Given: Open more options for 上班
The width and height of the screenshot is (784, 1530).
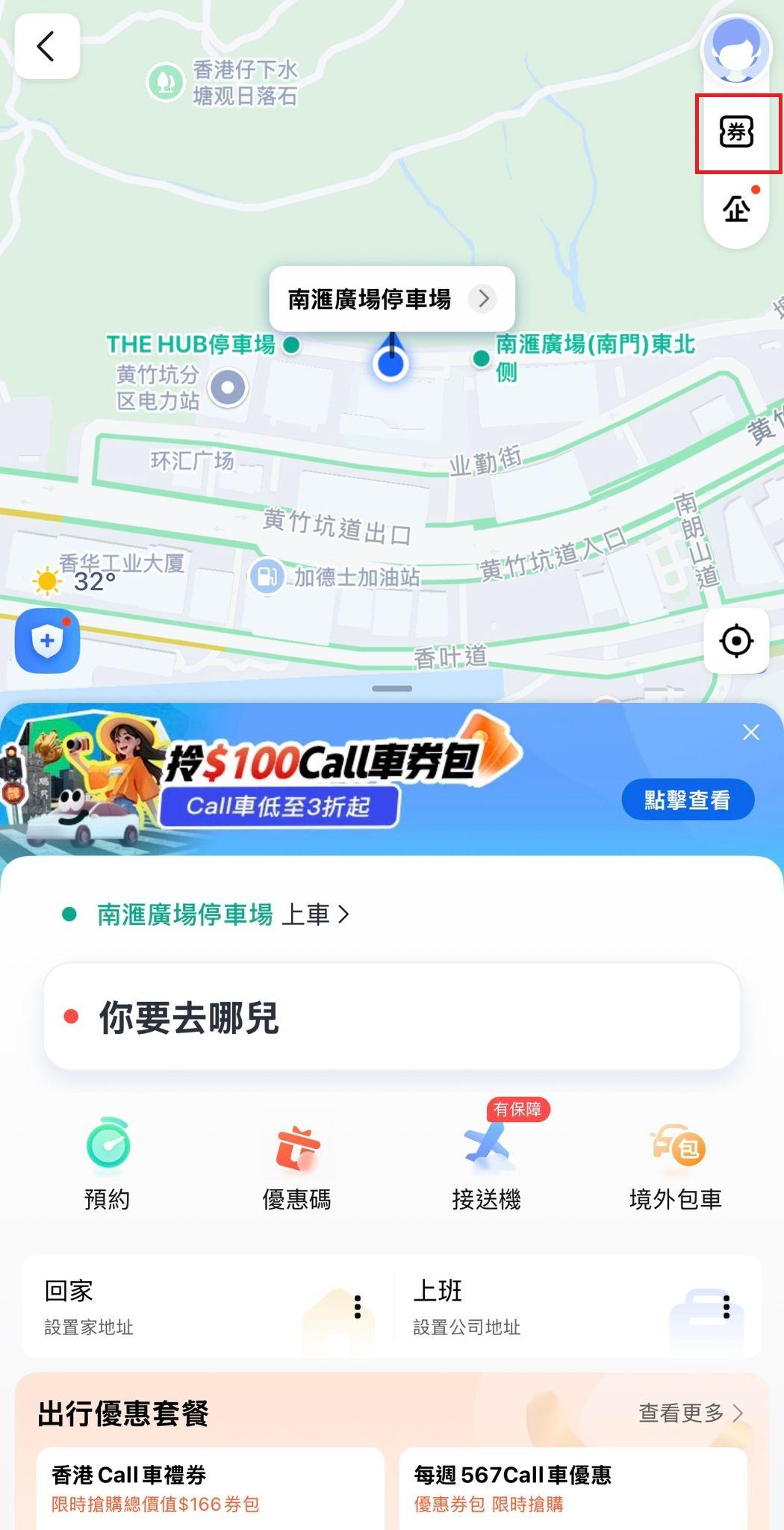Looking at the screenshot, I should click(x=726, y=1307).
